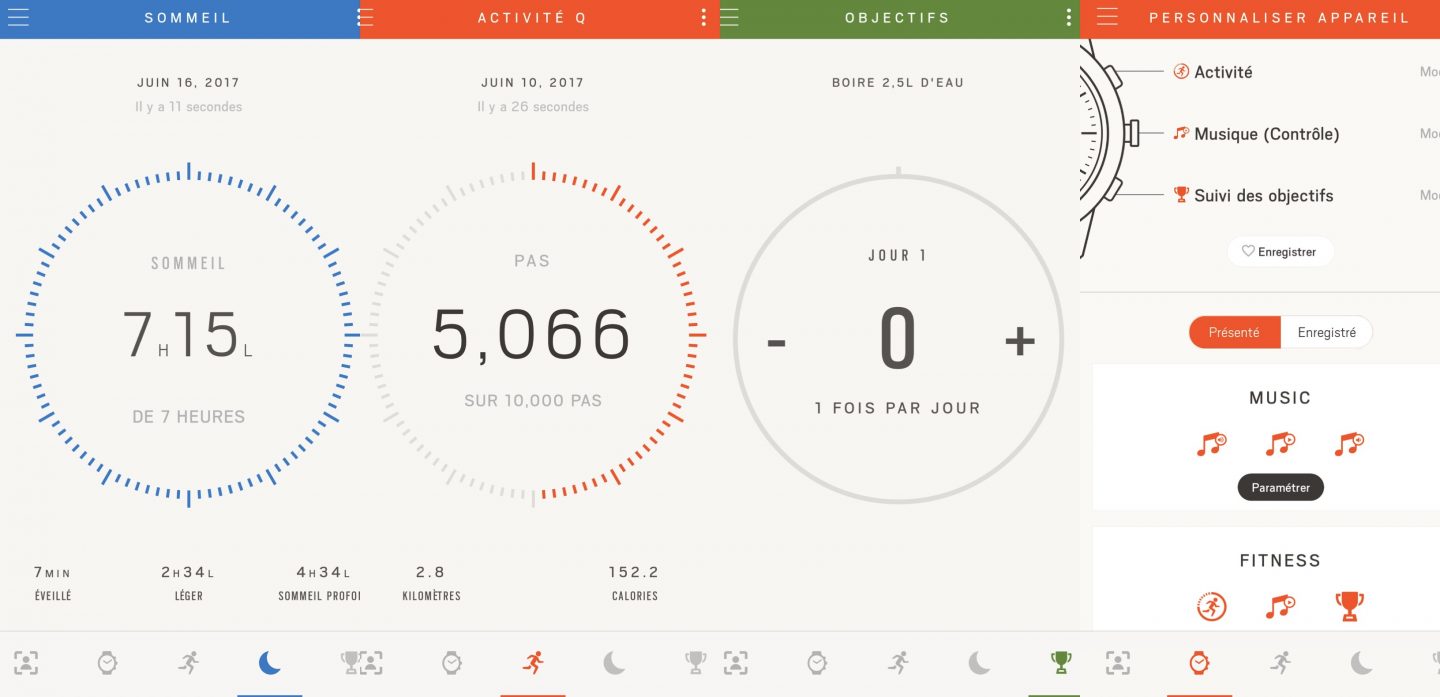Open overflow menu in Activité Q header

[x=703, y=18]
